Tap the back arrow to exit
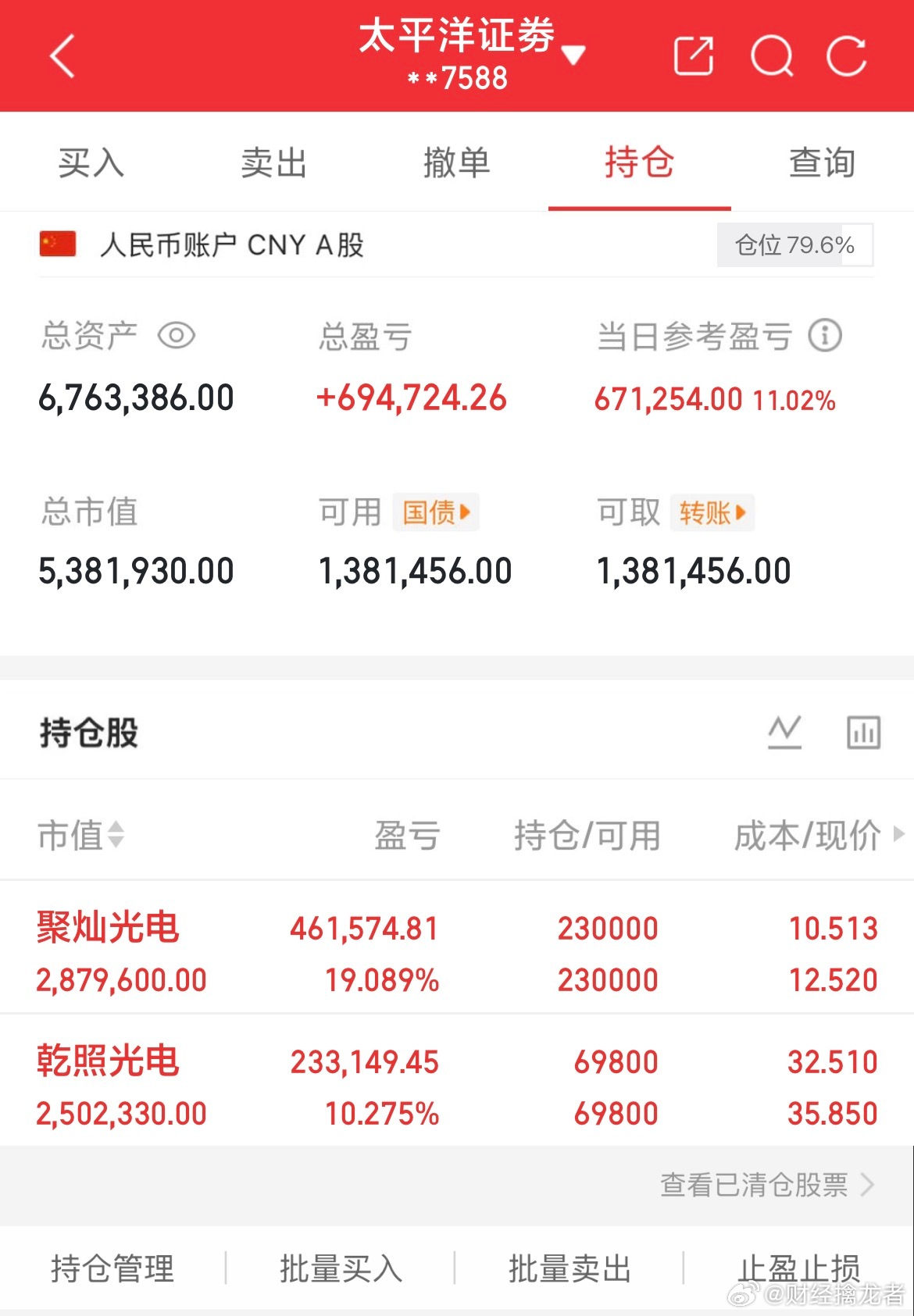914x1316 pixels. pyautogui.click(x=62, y=58)
